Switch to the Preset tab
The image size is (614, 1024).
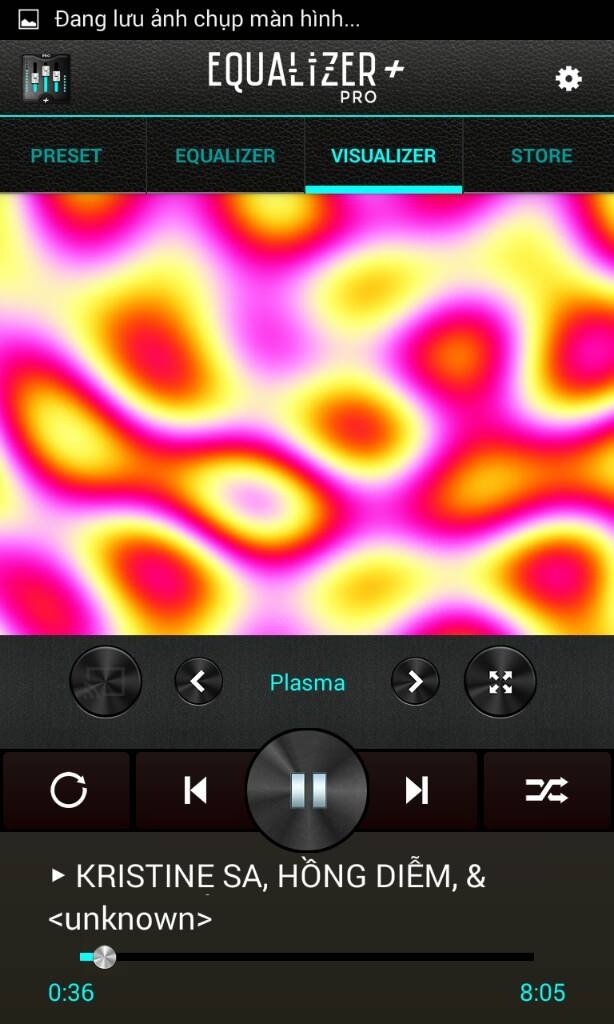(x=66, y=156)
